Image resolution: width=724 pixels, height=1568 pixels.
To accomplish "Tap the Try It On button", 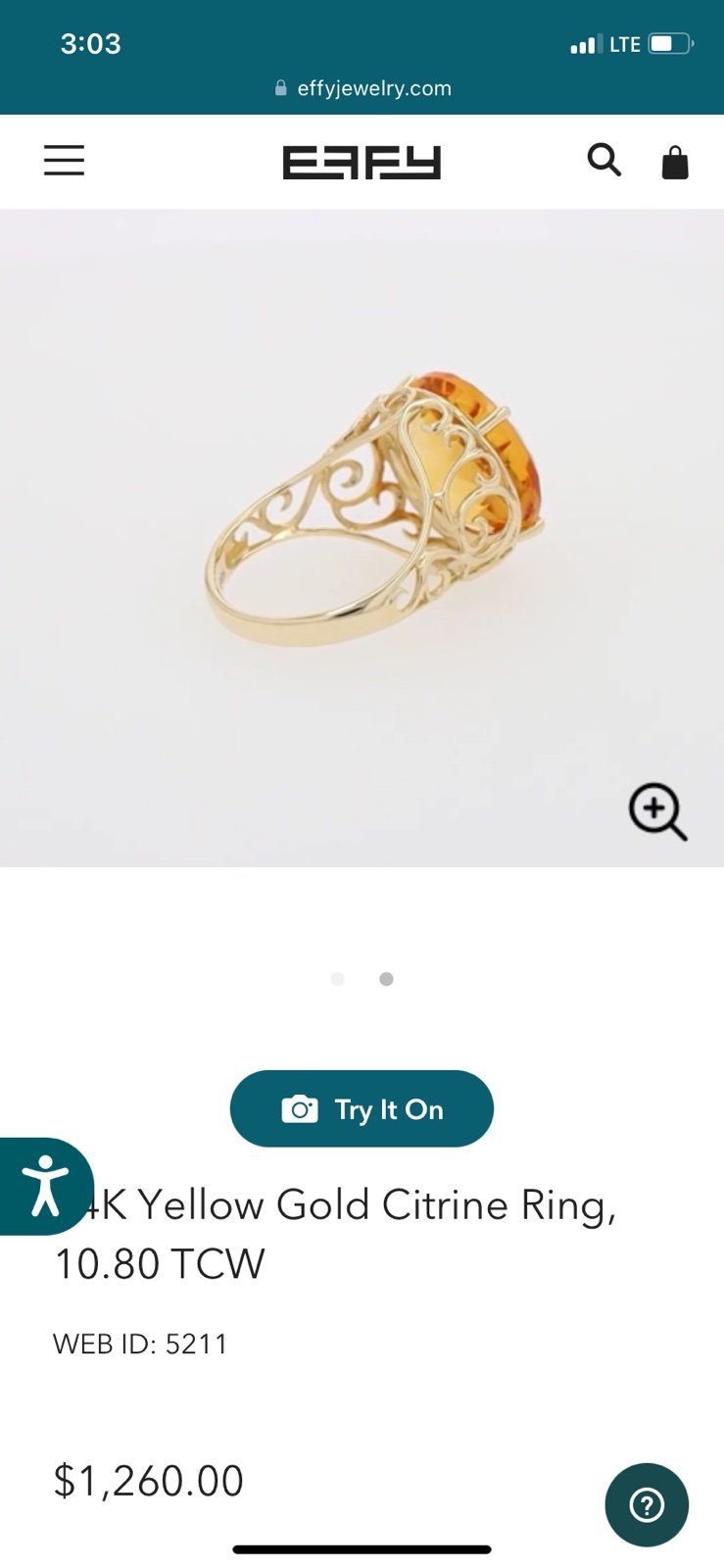I will point(362,1108).
